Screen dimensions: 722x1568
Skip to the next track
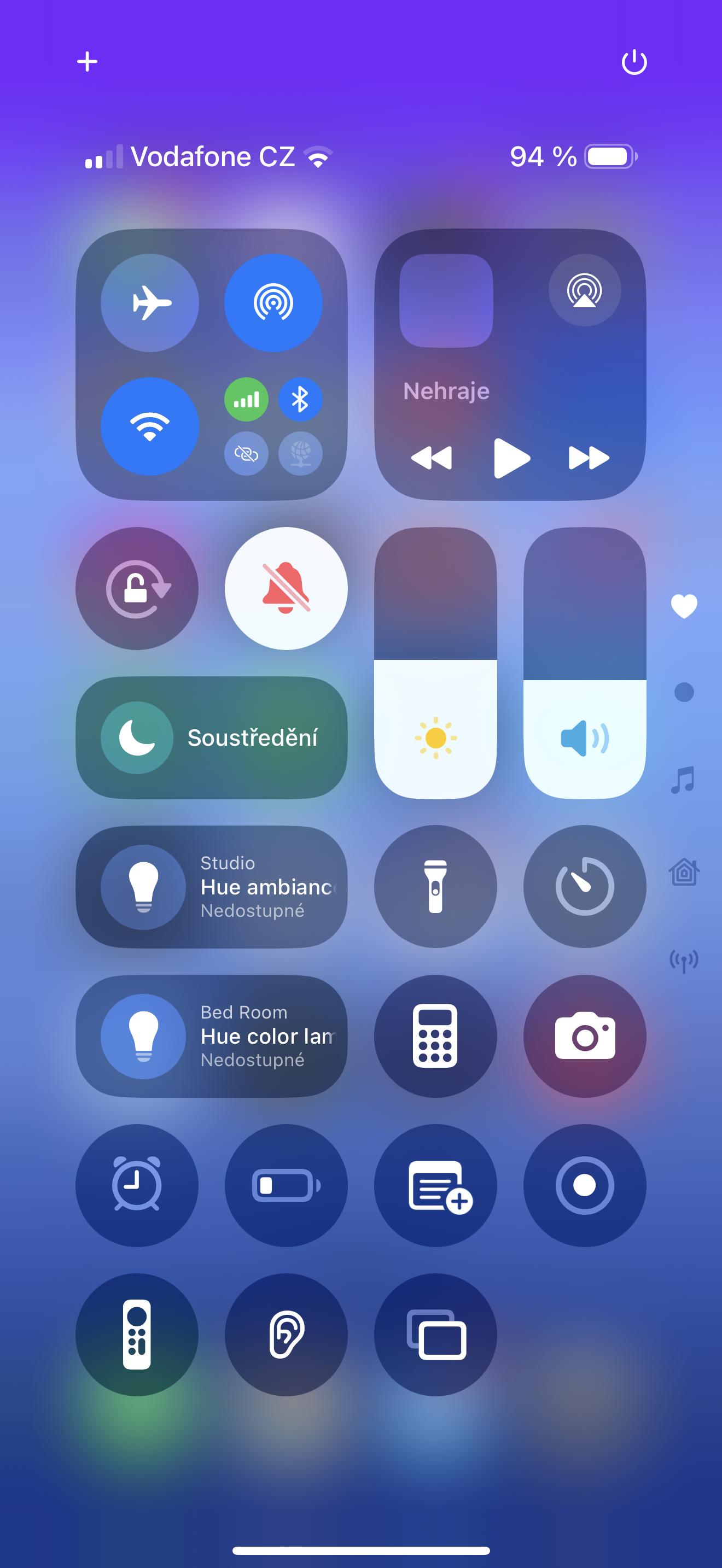[x=588, y=458]
